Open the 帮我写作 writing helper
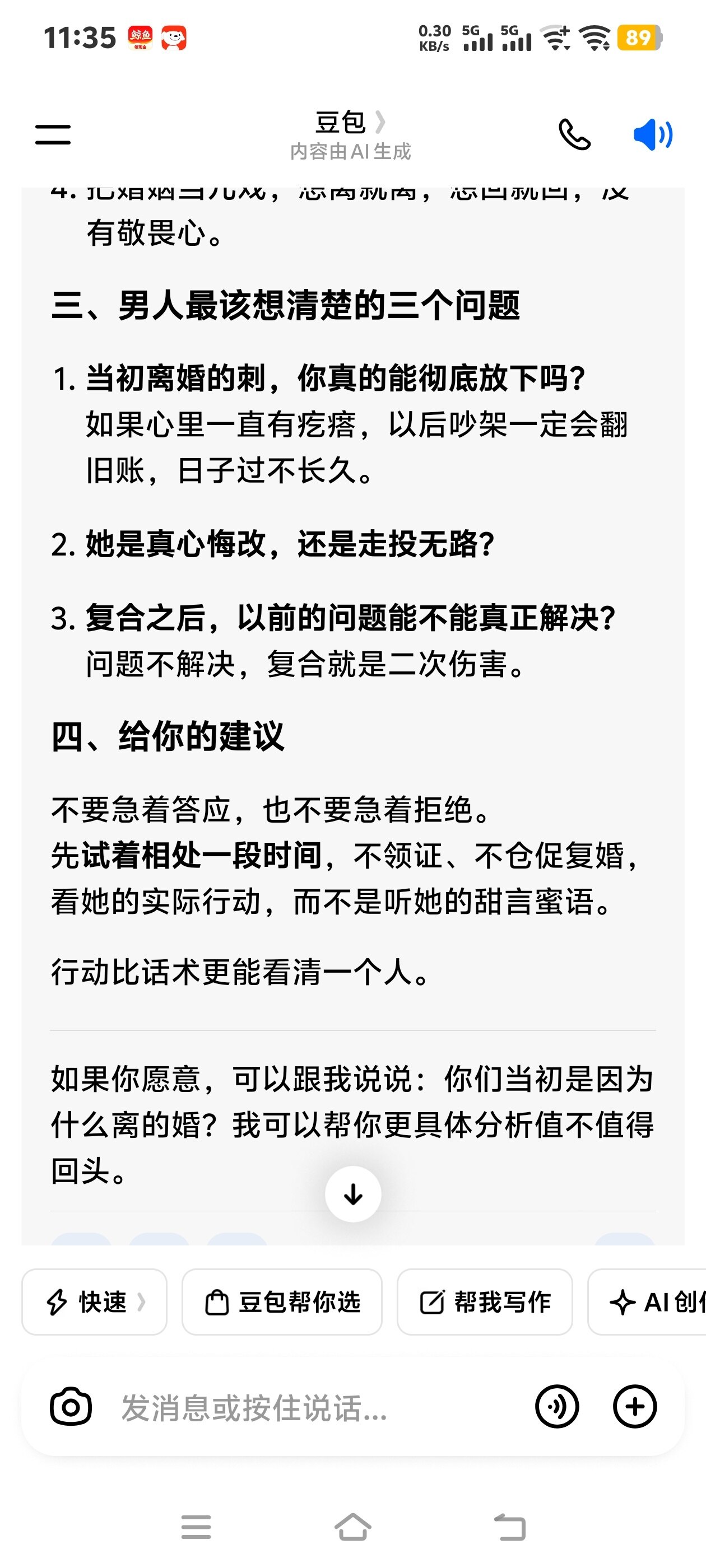The width and height of the screenshot is (706, 1568). 484,1302
